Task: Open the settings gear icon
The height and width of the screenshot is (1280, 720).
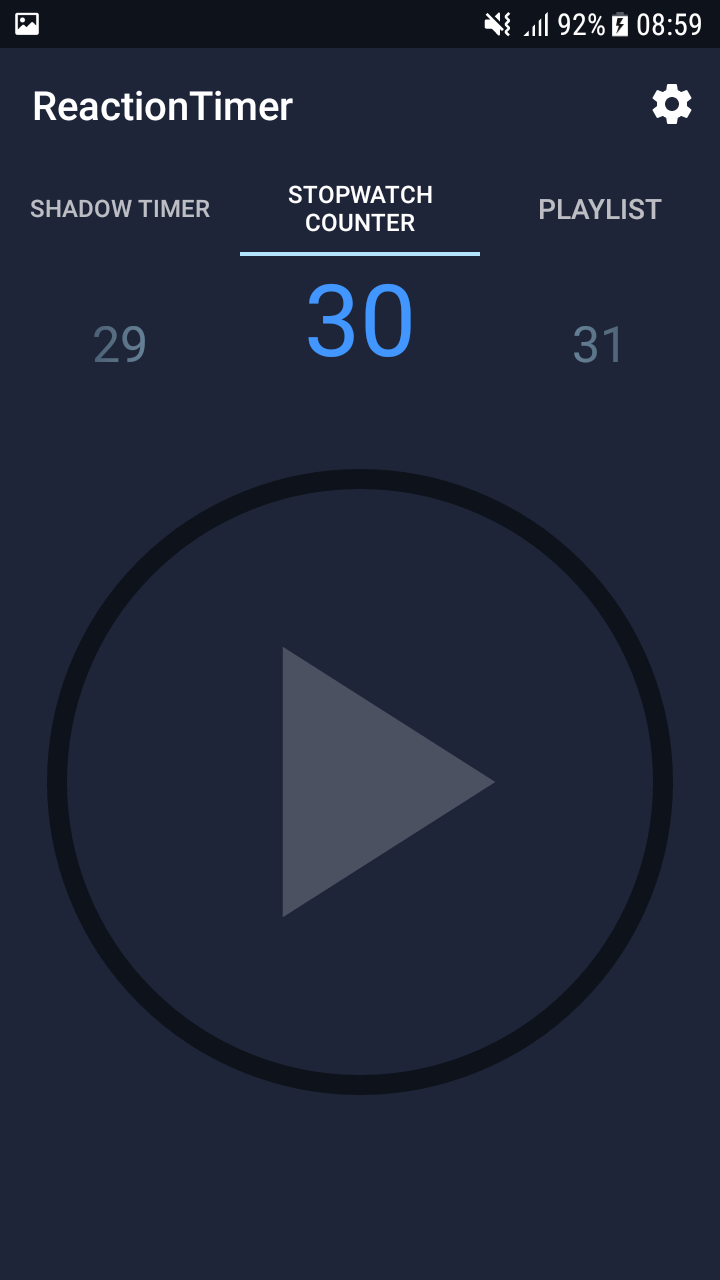Action: click(x=671, y=103)
